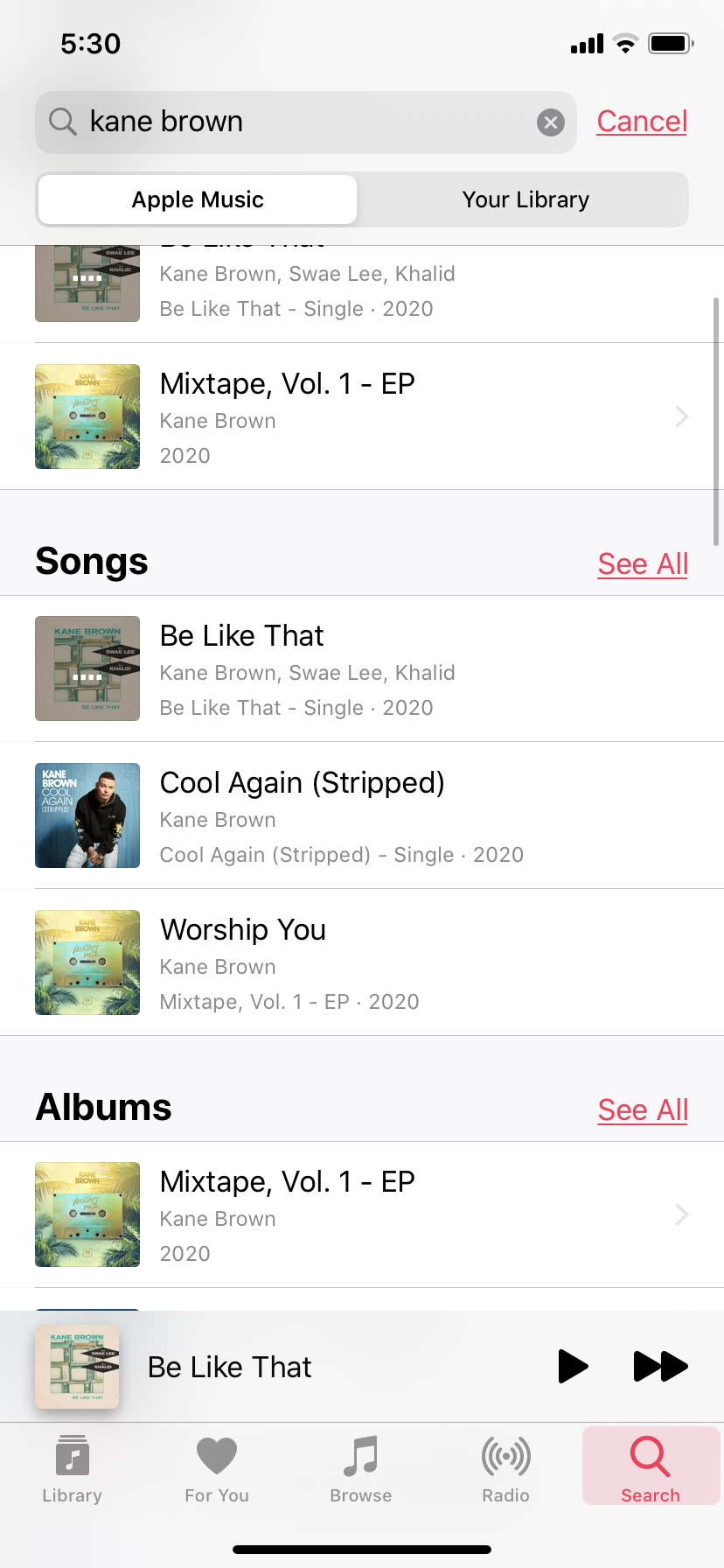Viewport: 724px width, 1568px height.
Task: Go to the Library tab
Action: pyautogui.click(x=73, y=1469)
